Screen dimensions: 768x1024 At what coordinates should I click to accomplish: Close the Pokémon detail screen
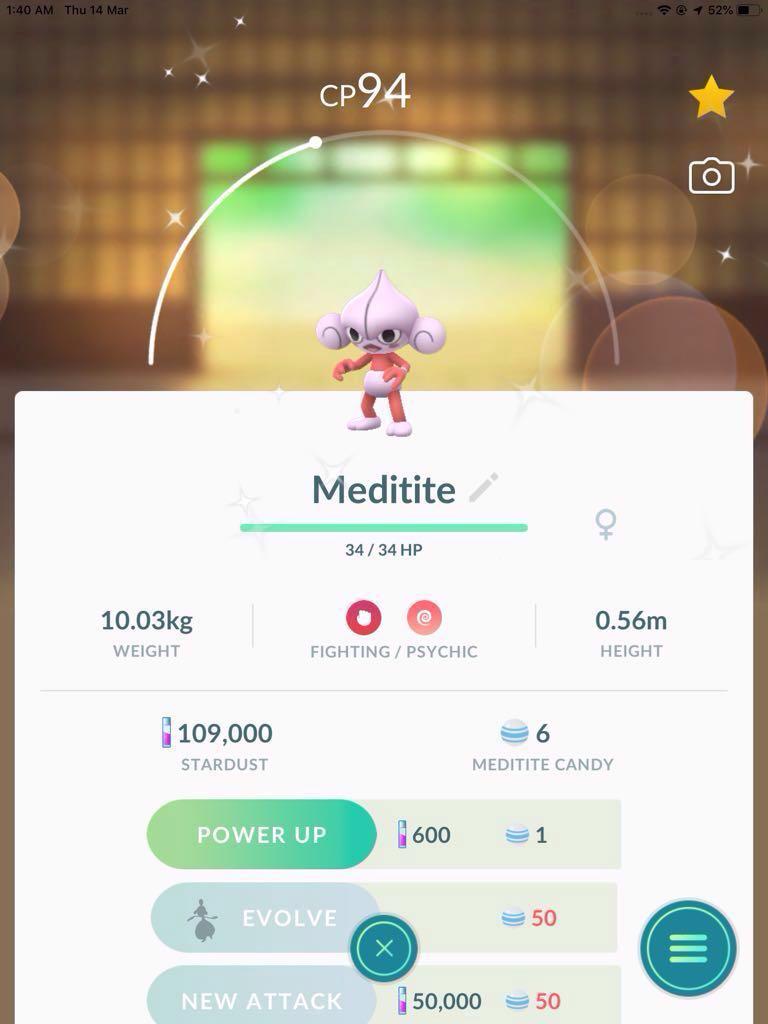point(384,948)
